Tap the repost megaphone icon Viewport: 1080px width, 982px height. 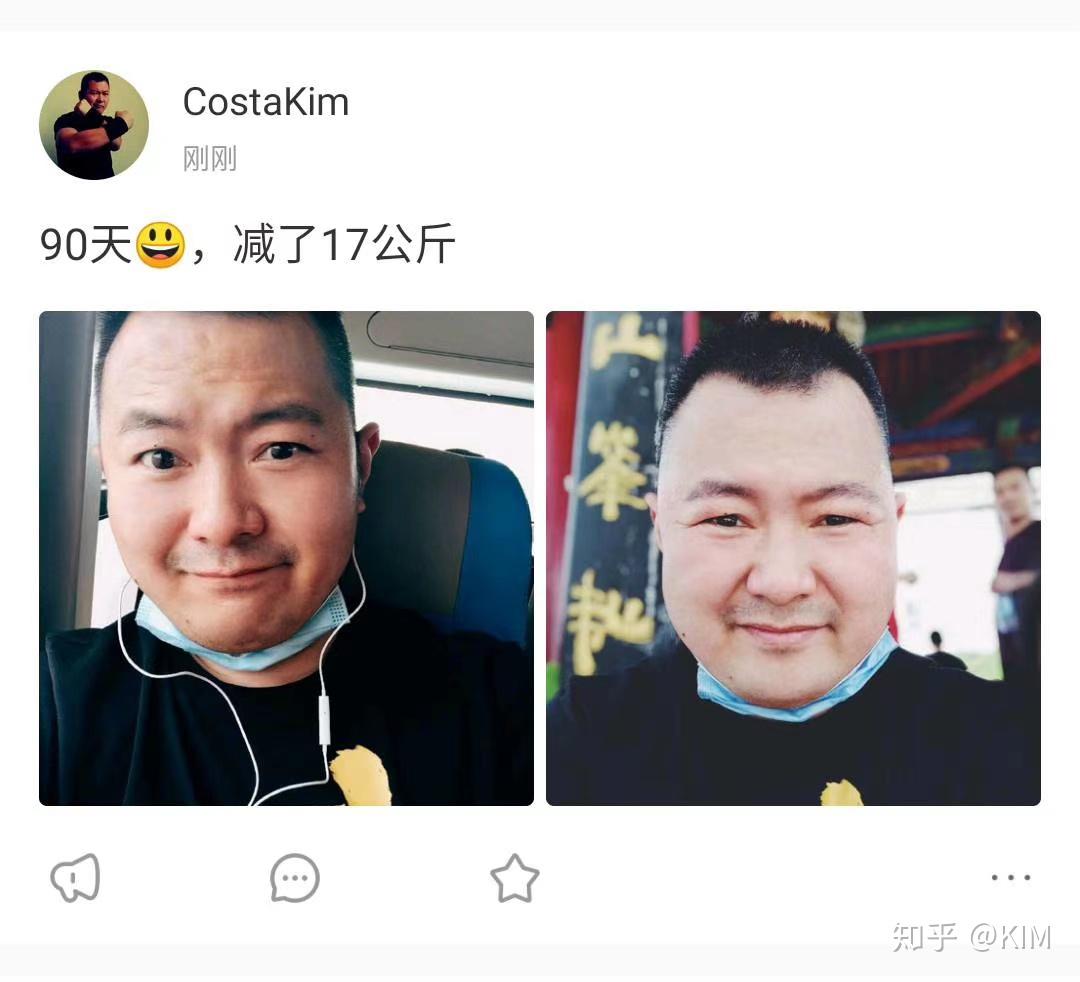coord(76,878)
